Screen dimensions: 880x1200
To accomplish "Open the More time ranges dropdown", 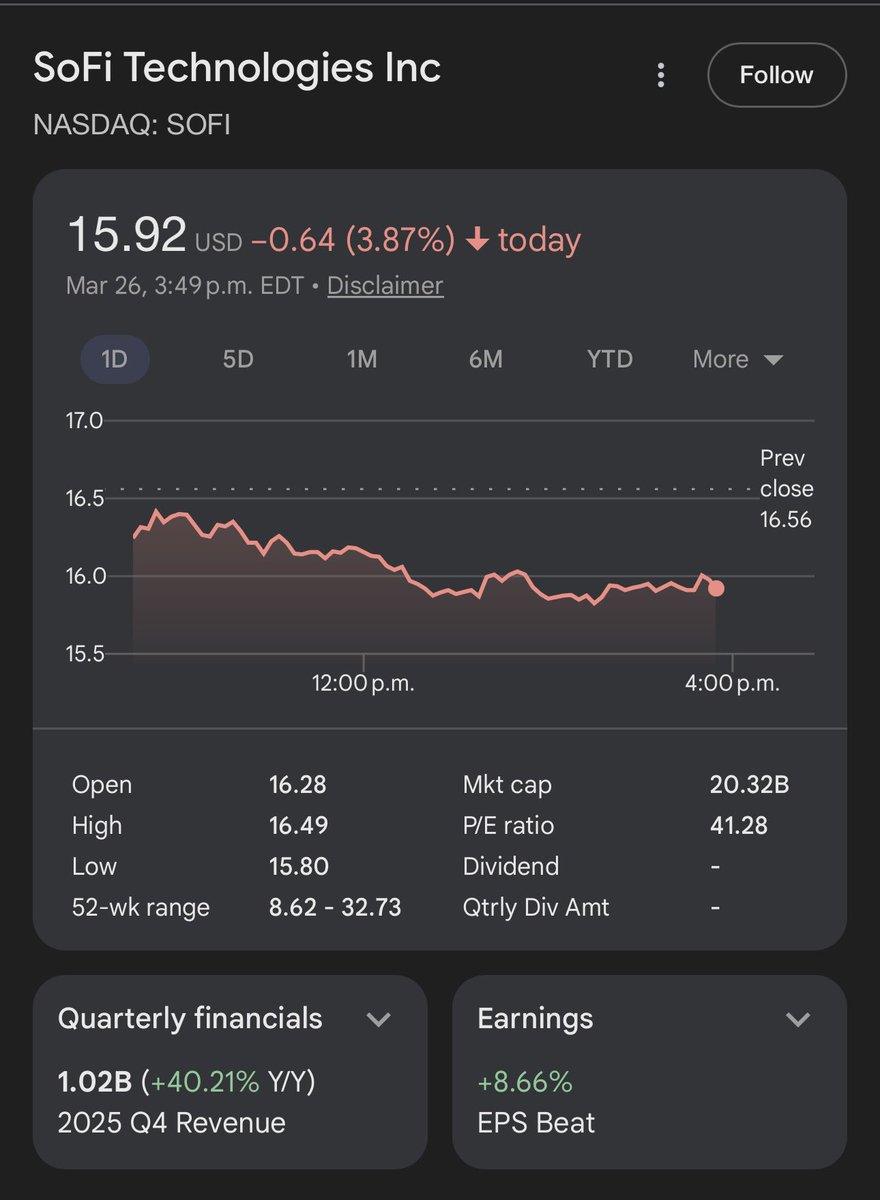I will [738, 359].
